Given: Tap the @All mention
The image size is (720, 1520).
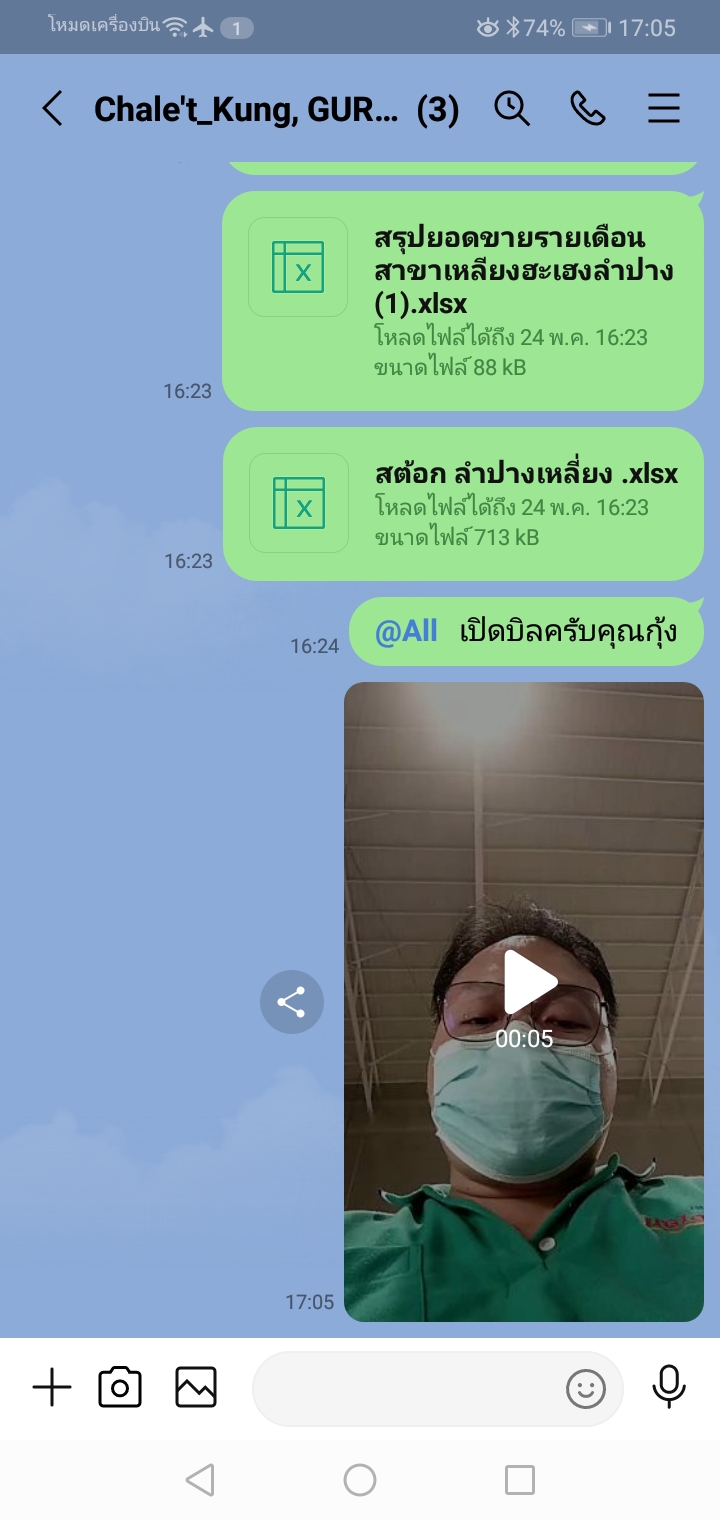Looking at the screenshot, I should (406, 631).
